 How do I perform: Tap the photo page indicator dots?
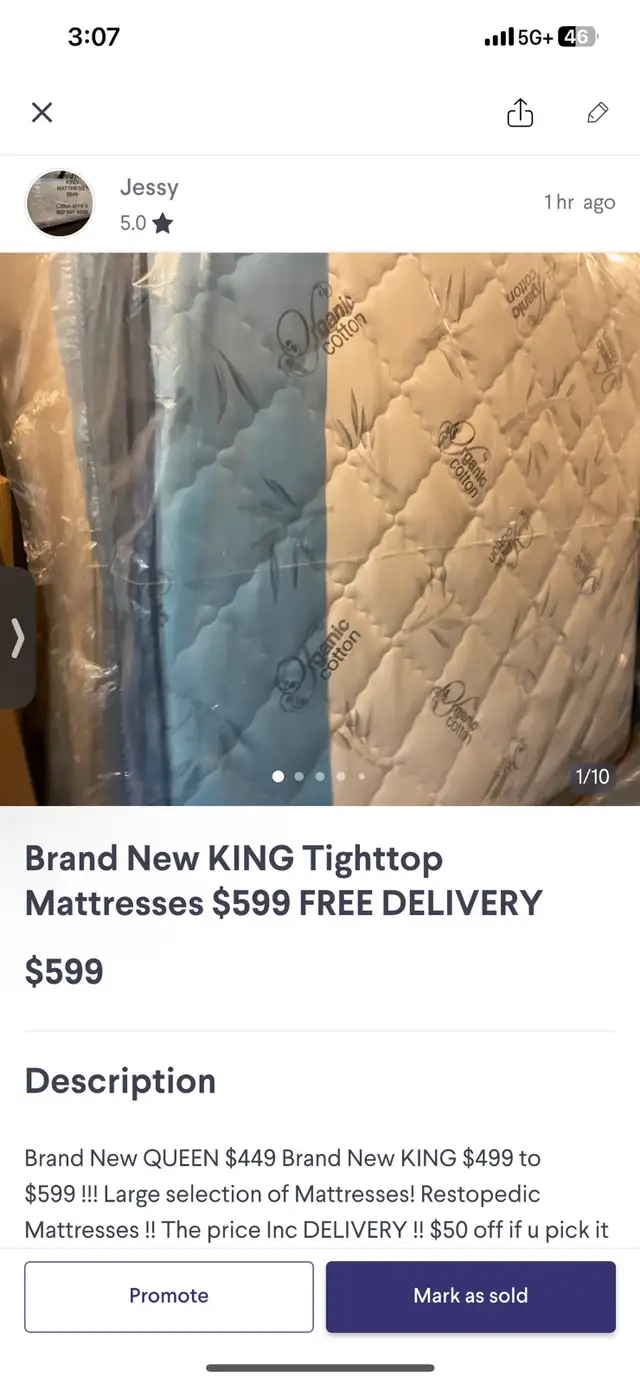(320, 776)
